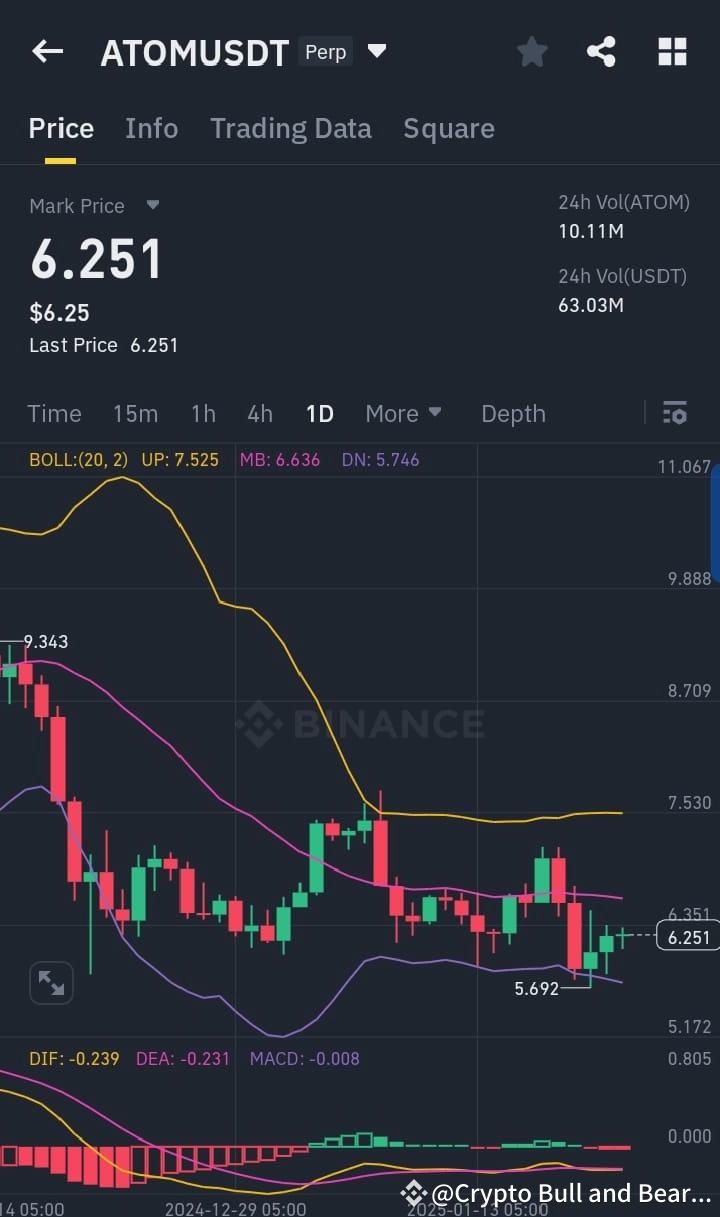Viewport: 720px width, 1217px height.
Task: Tap the current price marker 6.251
Action: click(687, 937)
